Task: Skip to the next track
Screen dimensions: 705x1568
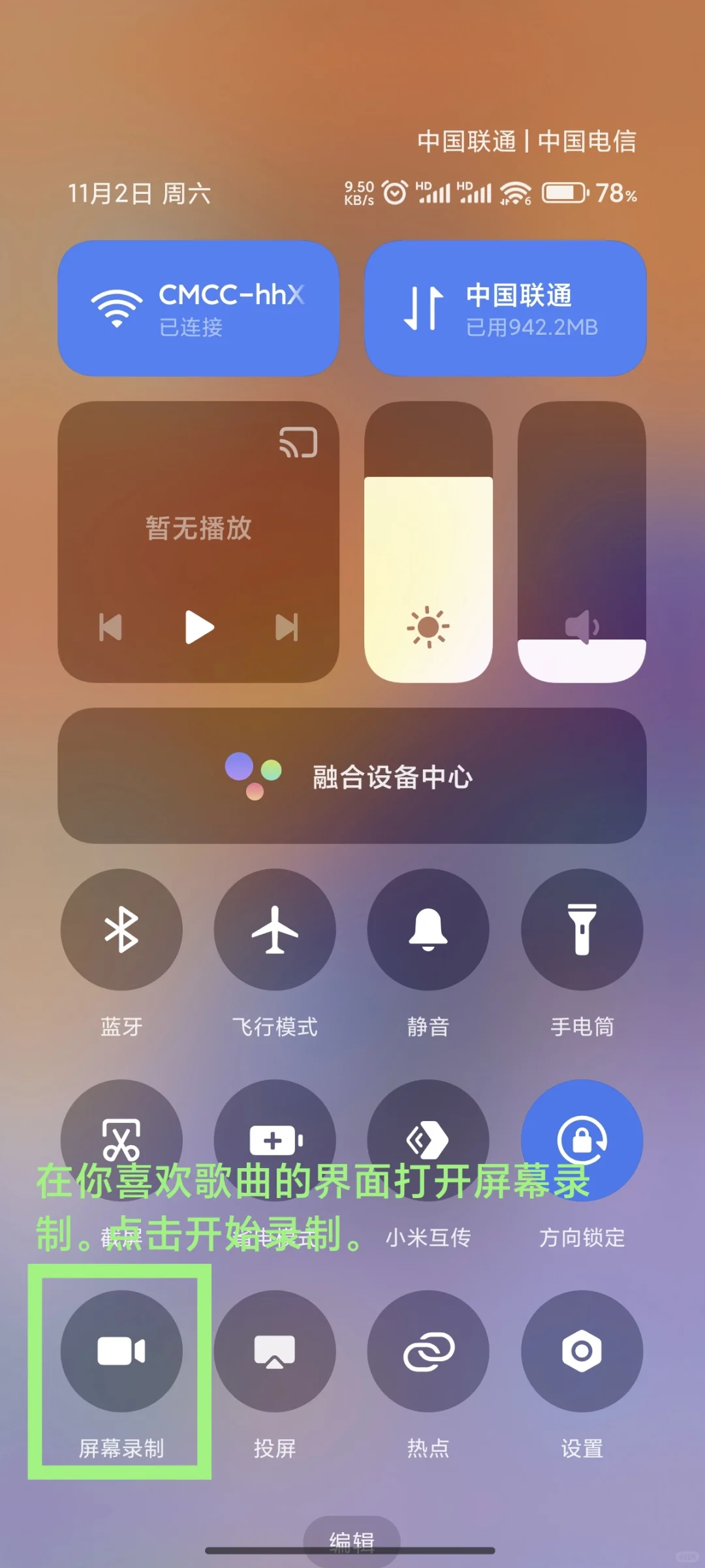Action: [287, 628]
